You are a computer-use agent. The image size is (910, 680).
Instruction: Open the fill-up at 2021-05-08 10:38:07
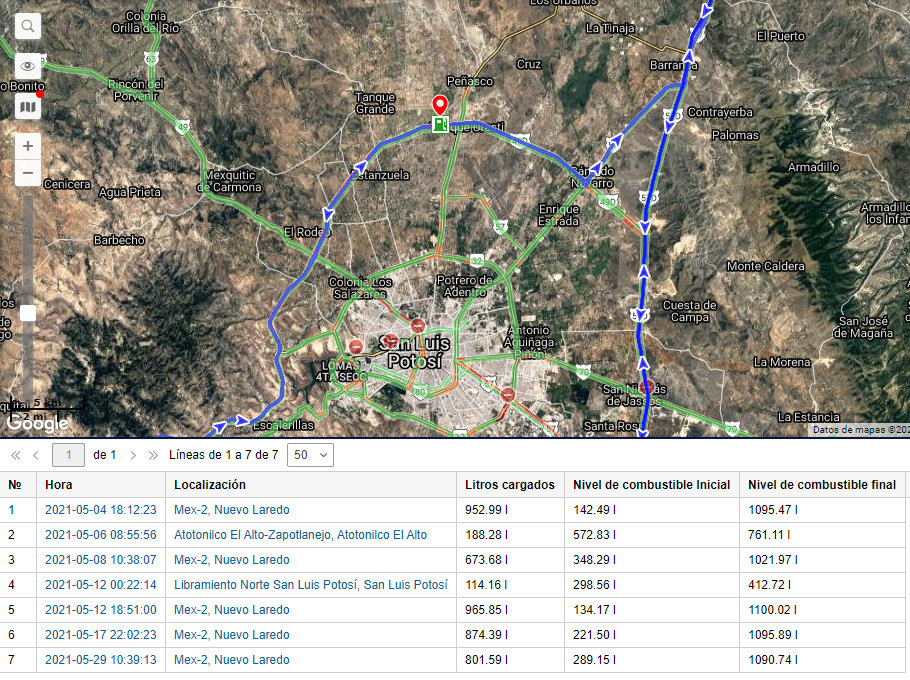click(100, 560)
